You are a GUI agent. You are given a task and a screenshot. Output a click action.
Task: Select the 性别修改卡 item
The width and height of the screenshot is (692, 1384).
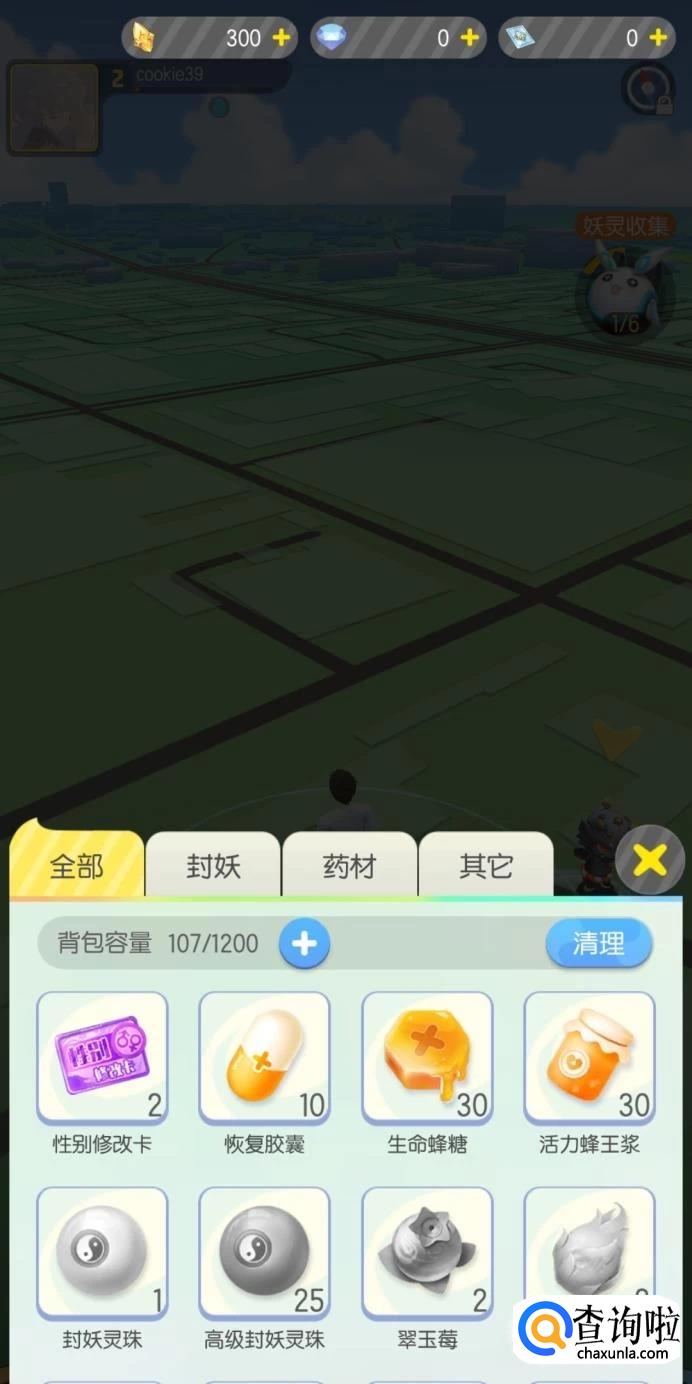pos(102,1057)
